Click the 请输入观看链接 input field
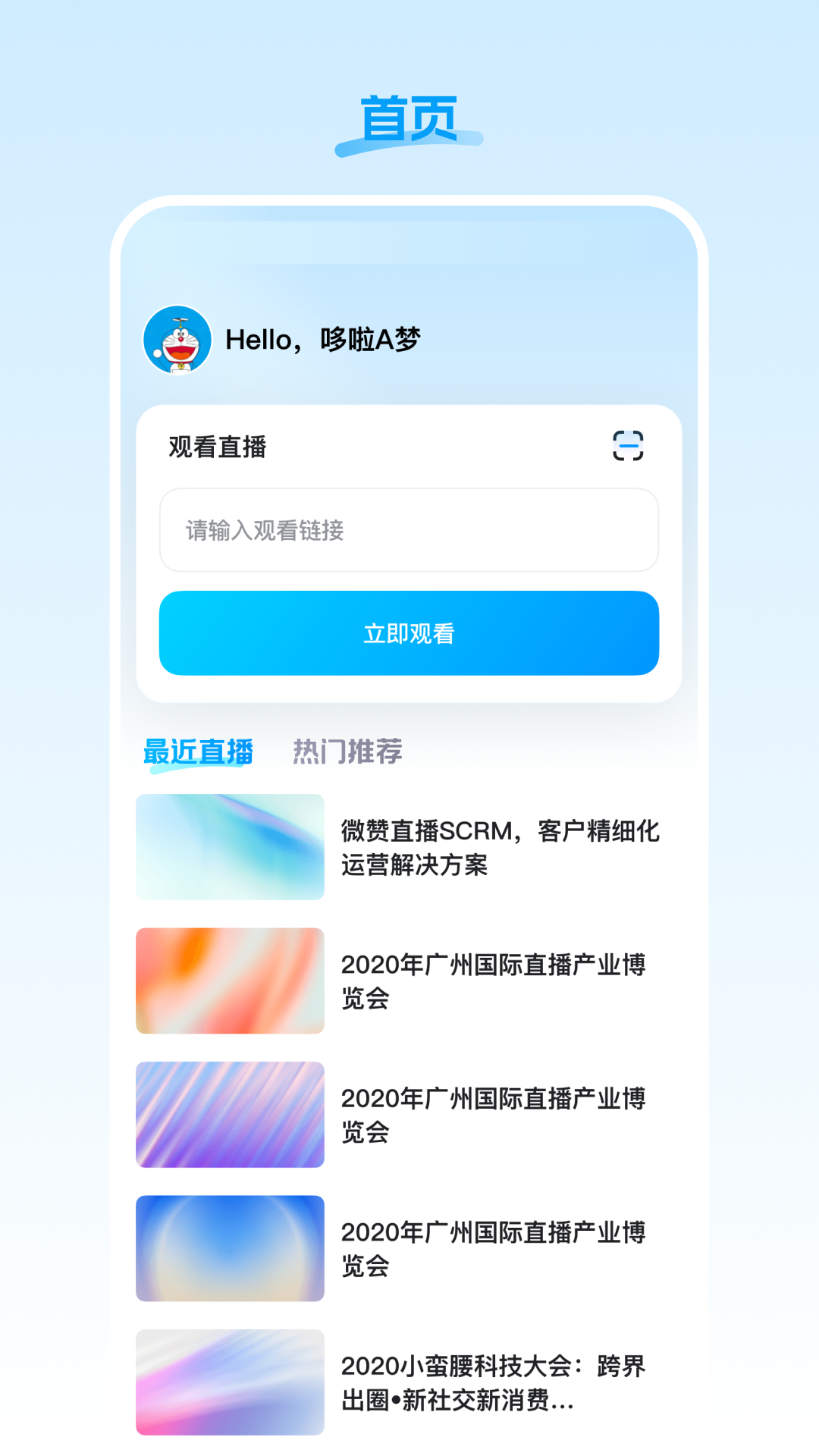 pos(409,531)
